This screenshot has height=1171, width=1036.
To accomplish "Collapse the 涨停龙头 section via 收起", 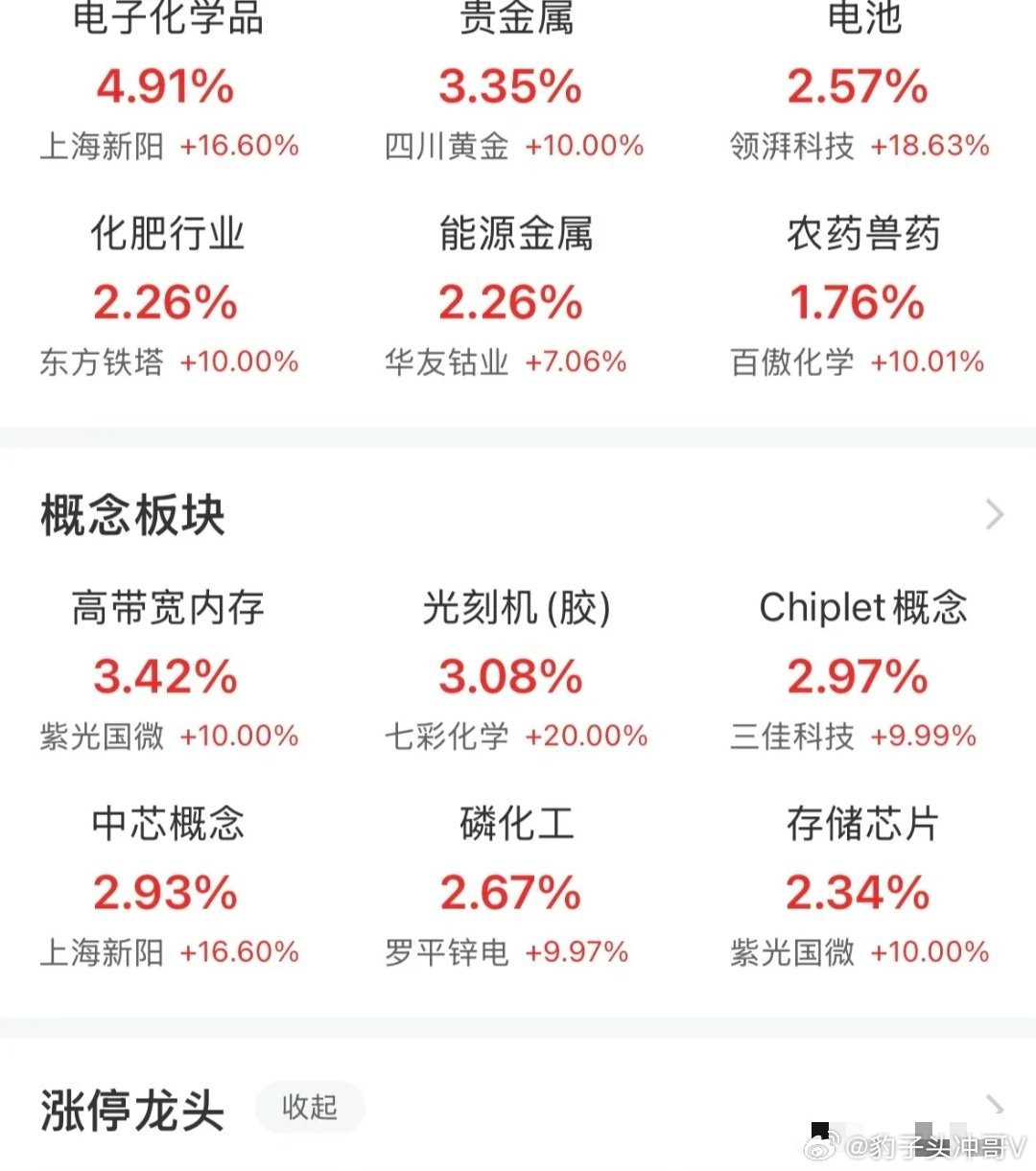I will pyautogui.click(x=309, y=1108).
